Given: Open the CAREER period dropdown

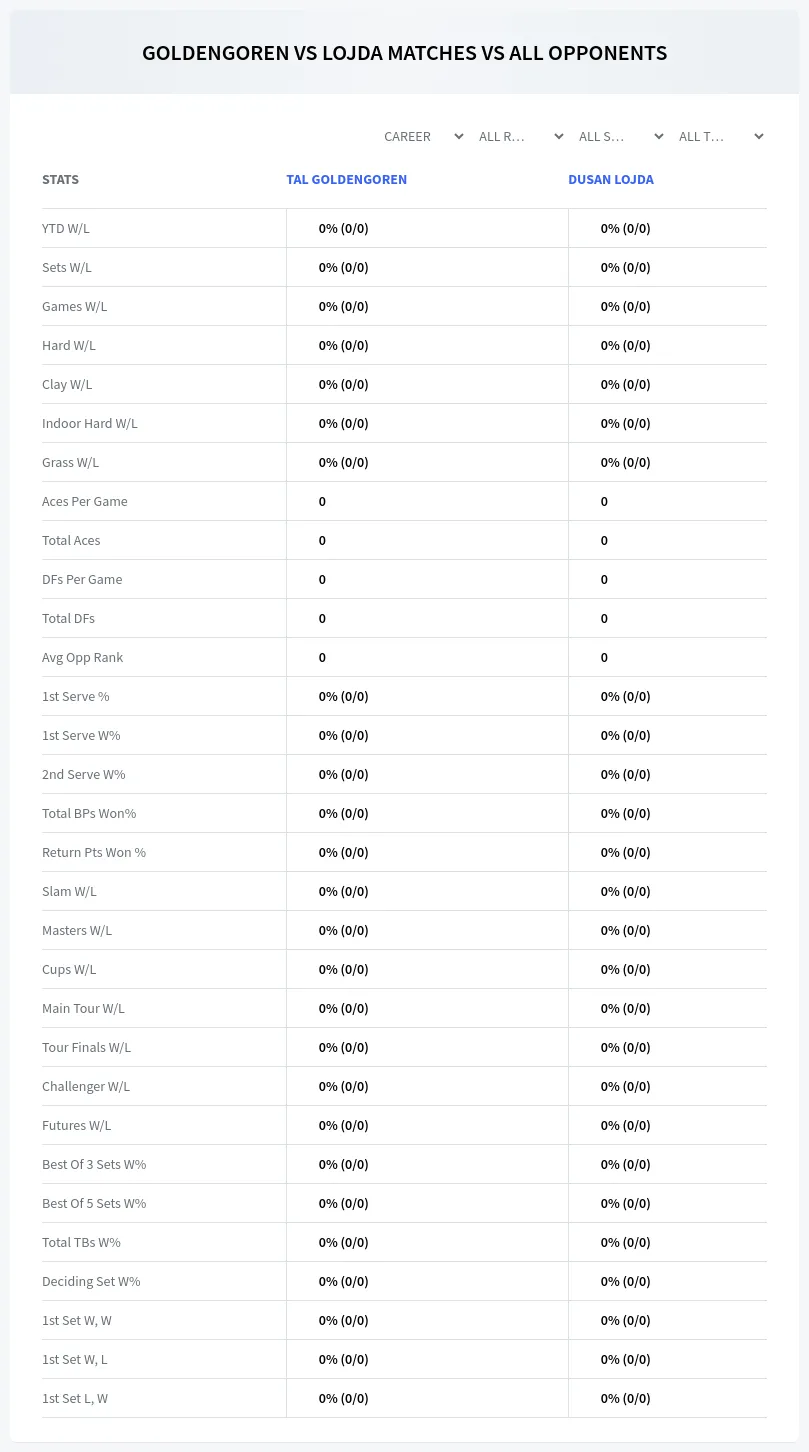Looking at the screenshot, I should click(x=423, y=136).
